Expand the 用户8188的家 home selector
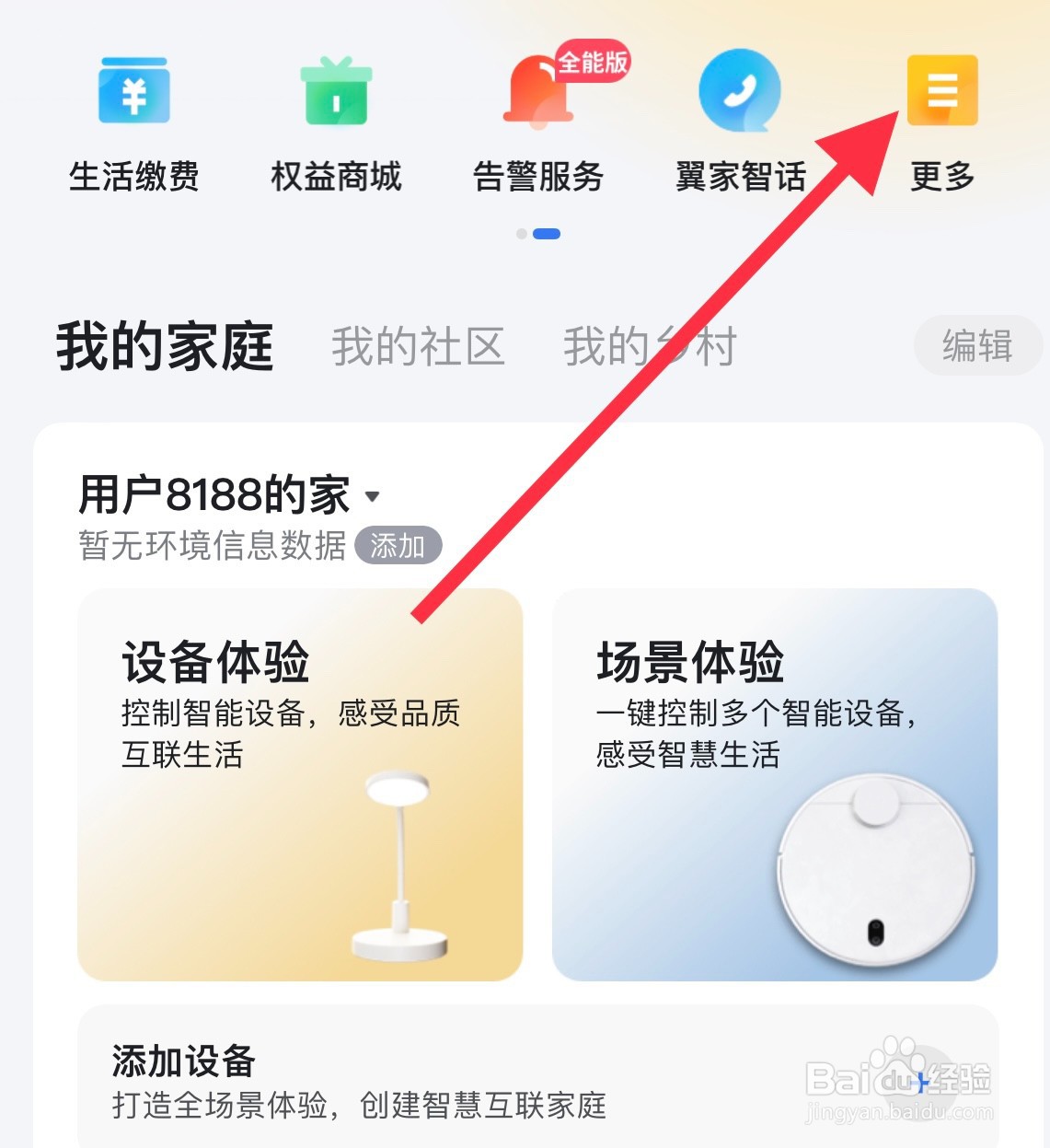1050x1148 pixels. point(374,495)
